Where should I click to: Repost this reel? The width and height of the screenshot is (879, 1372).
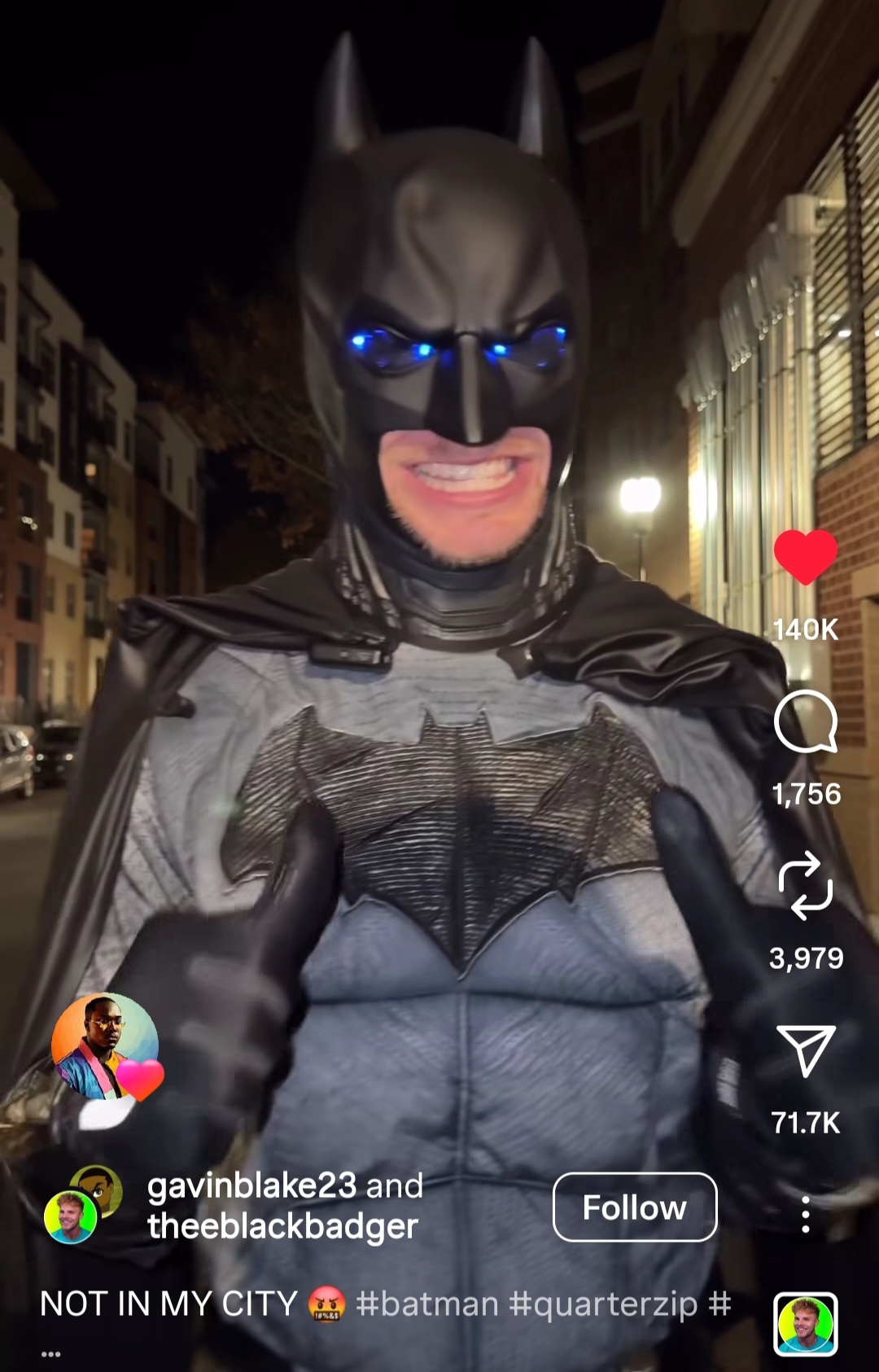805,886
